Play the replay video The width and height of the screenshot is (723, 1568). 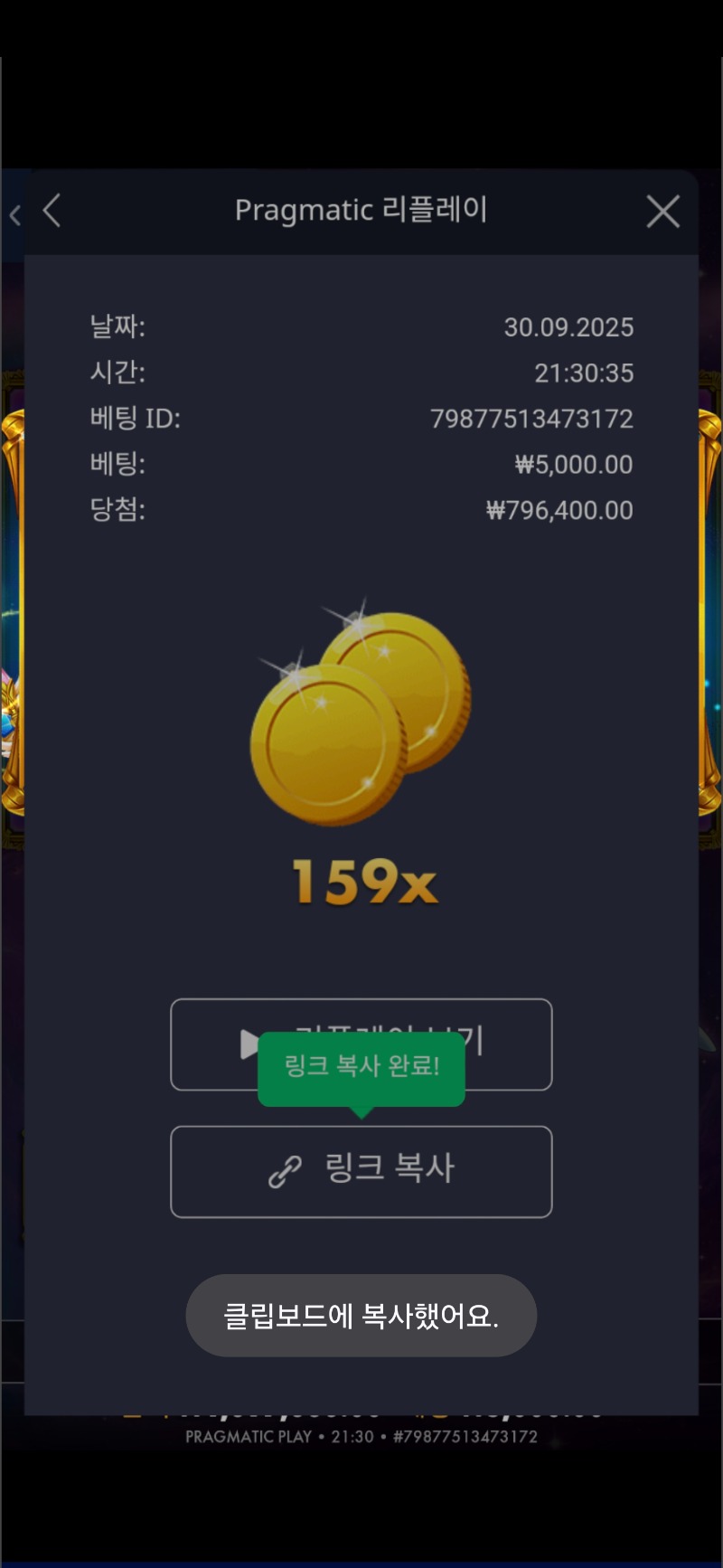pos(361,1044)
